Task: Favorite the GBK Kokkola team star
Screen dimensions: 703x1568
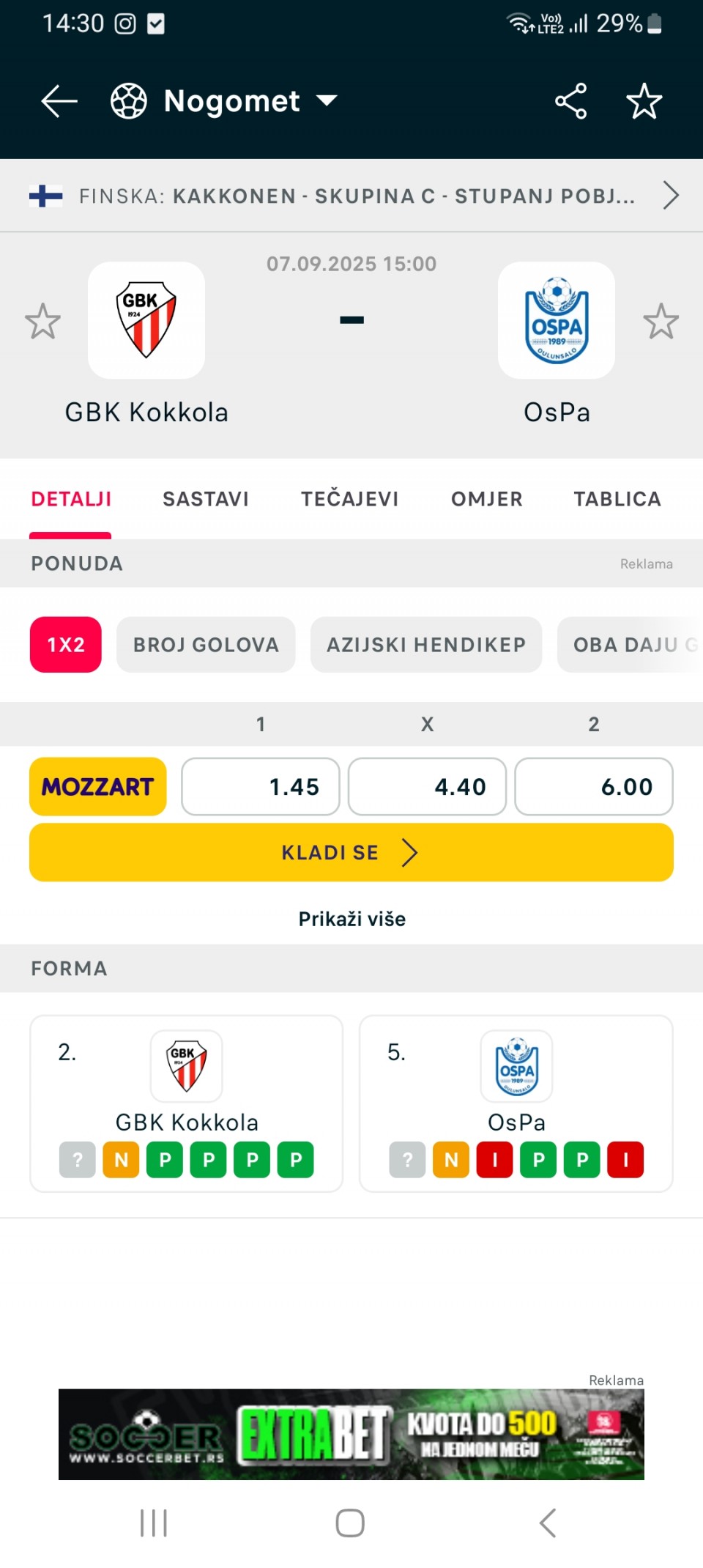Action: point(42,321)
